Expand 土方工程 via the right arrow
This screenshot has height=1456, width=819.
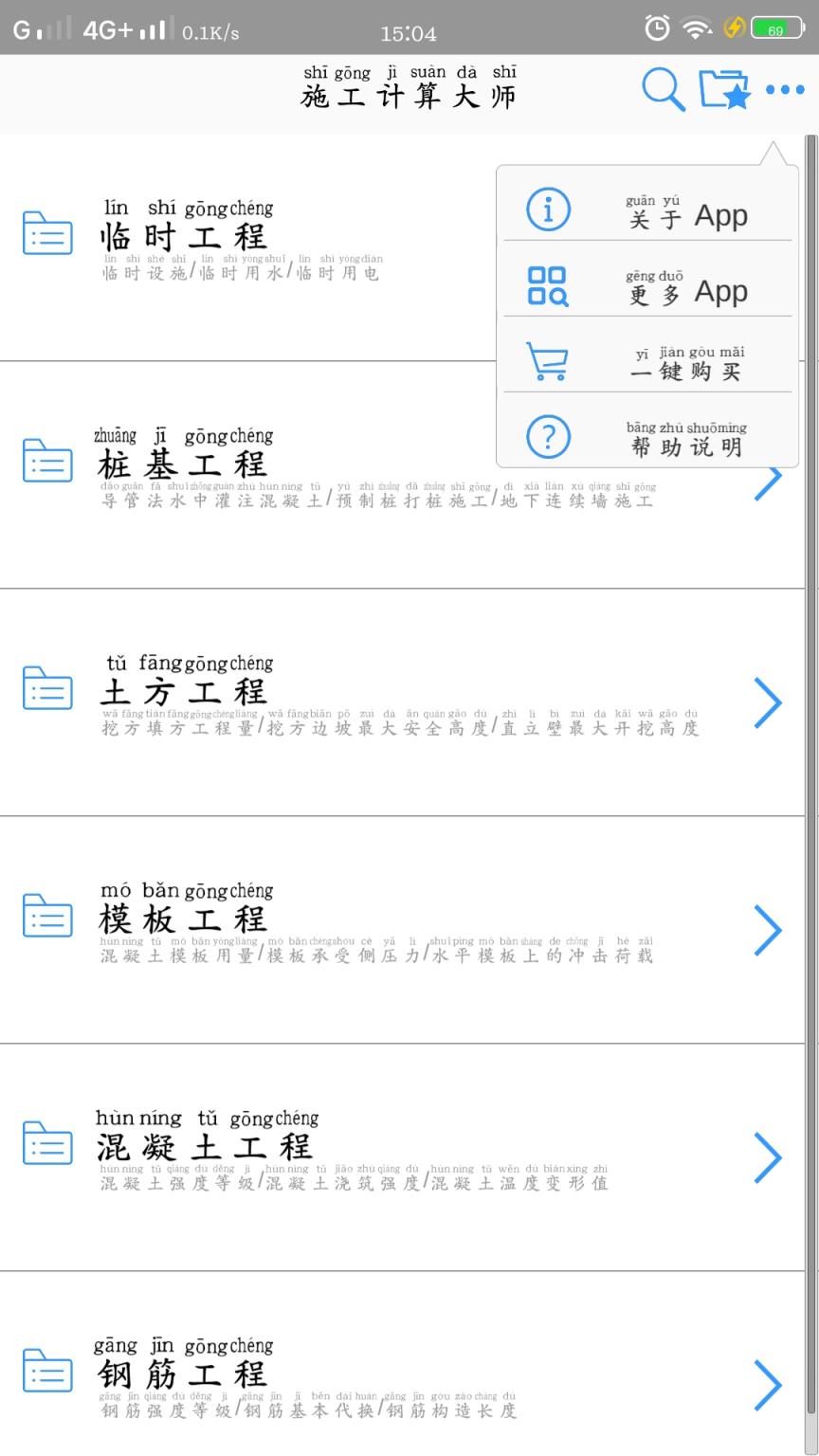[x=770, y=701]
